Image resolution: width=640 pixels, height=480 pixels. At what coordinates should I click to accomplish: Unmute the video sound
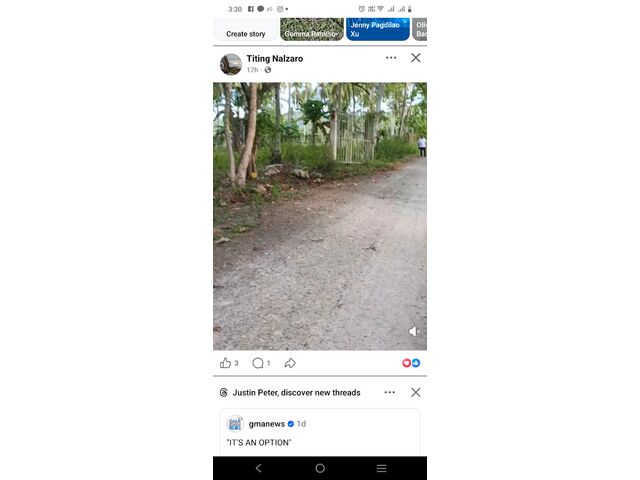[414, 331]
